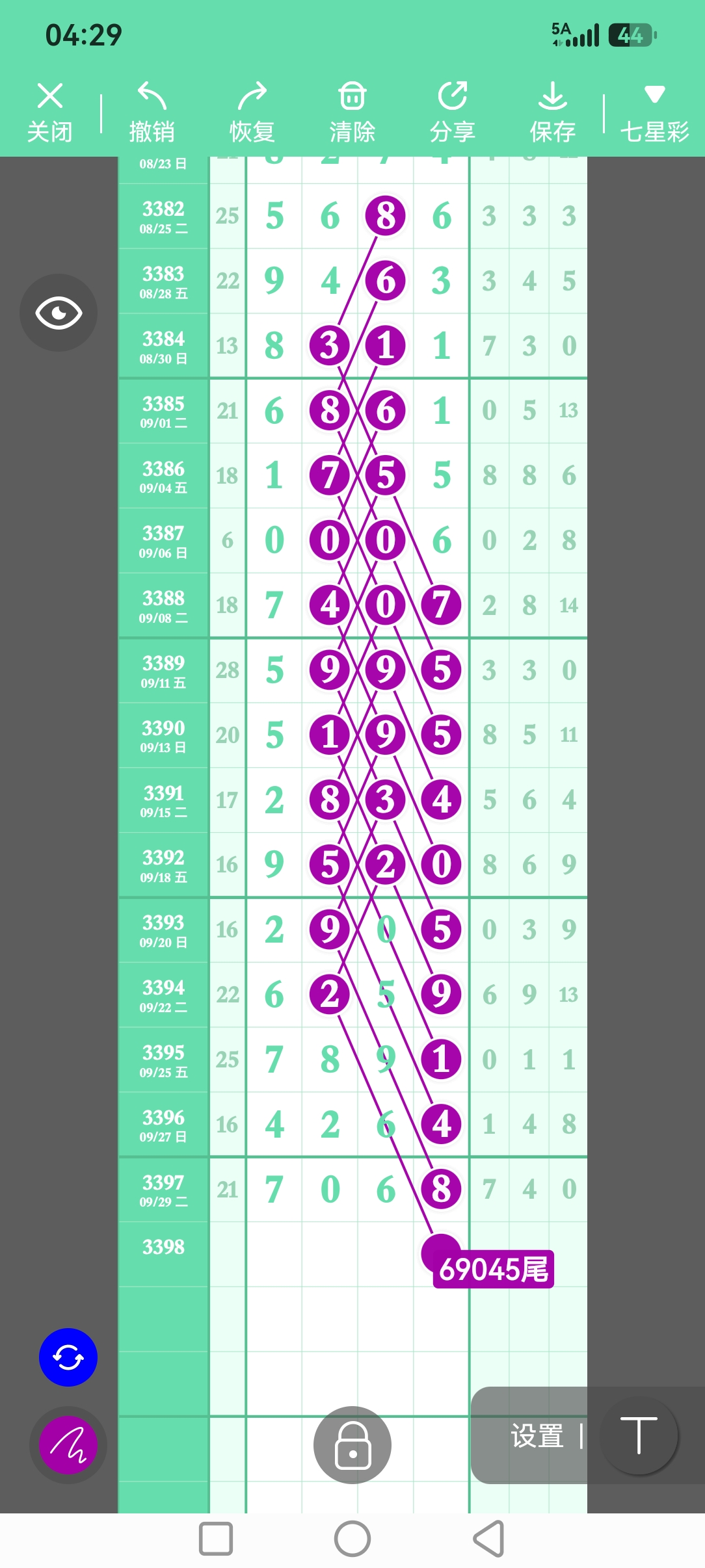
Task: Toggle visibility with the eye icon
Action: click(59, 313)
